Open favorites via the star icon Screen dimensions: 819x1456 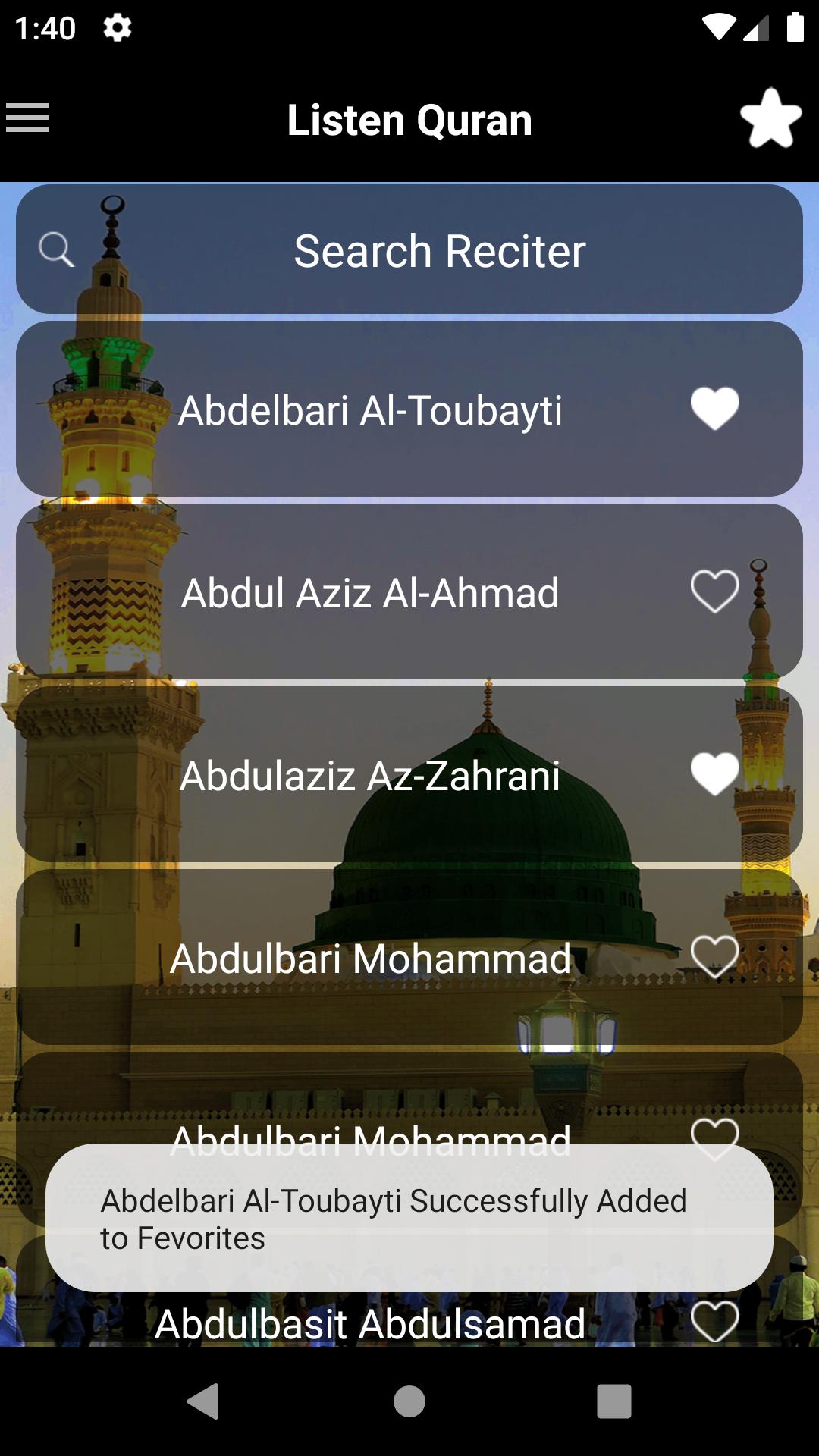pyautogui.click(x=770, y=118)
